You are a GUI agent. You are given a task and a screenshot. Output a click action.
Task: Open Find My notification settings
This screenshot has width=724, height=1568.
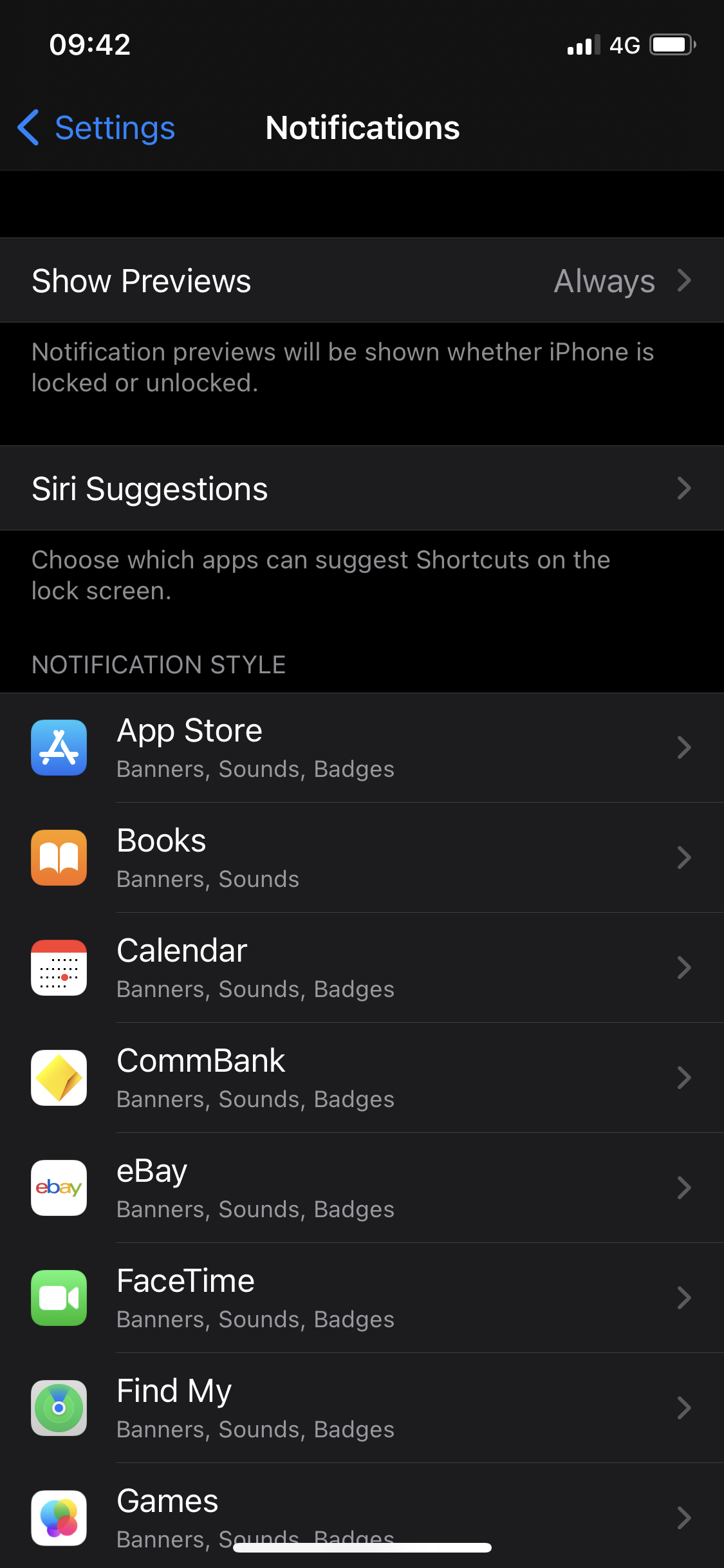click(362, 1408)
